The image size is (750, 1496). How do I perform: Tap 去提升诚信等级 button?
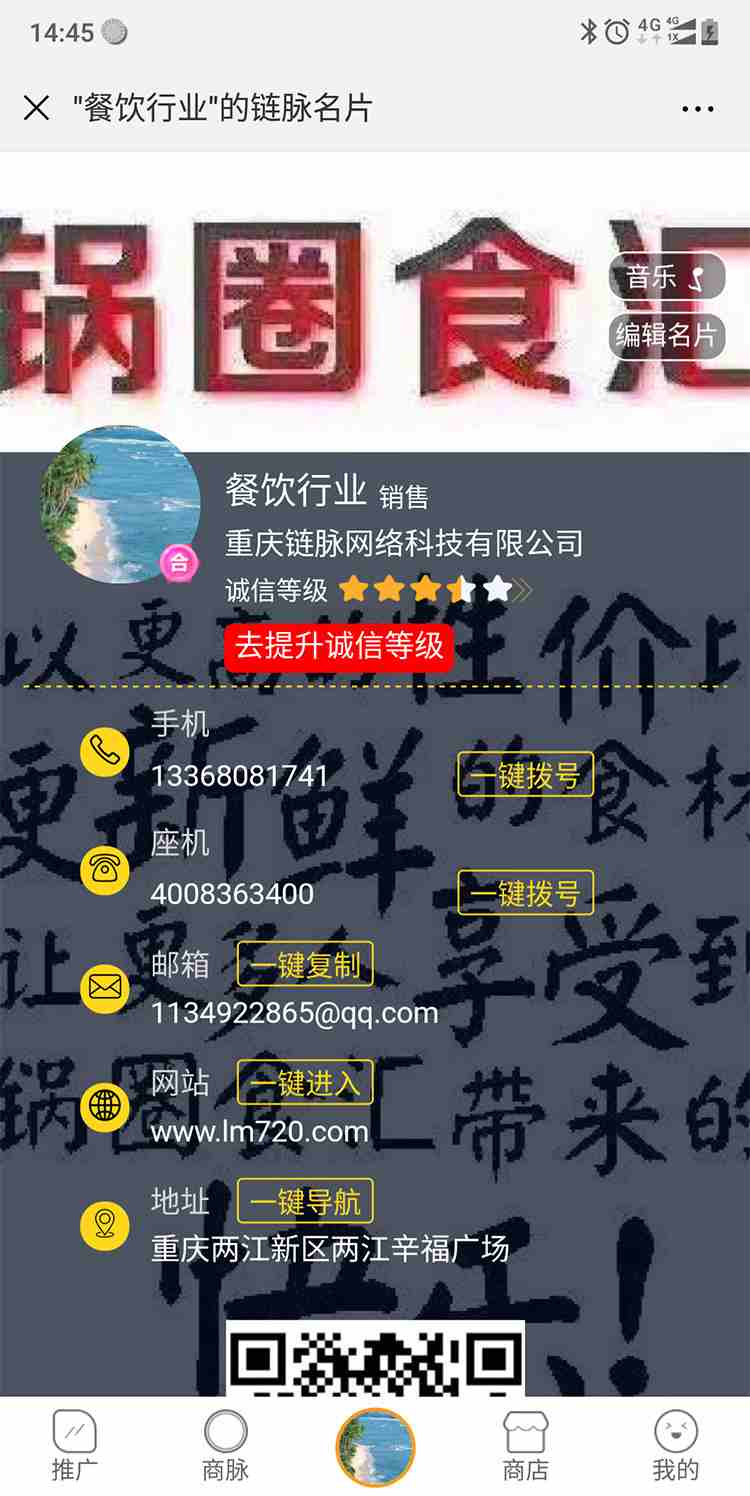point(339,646)
